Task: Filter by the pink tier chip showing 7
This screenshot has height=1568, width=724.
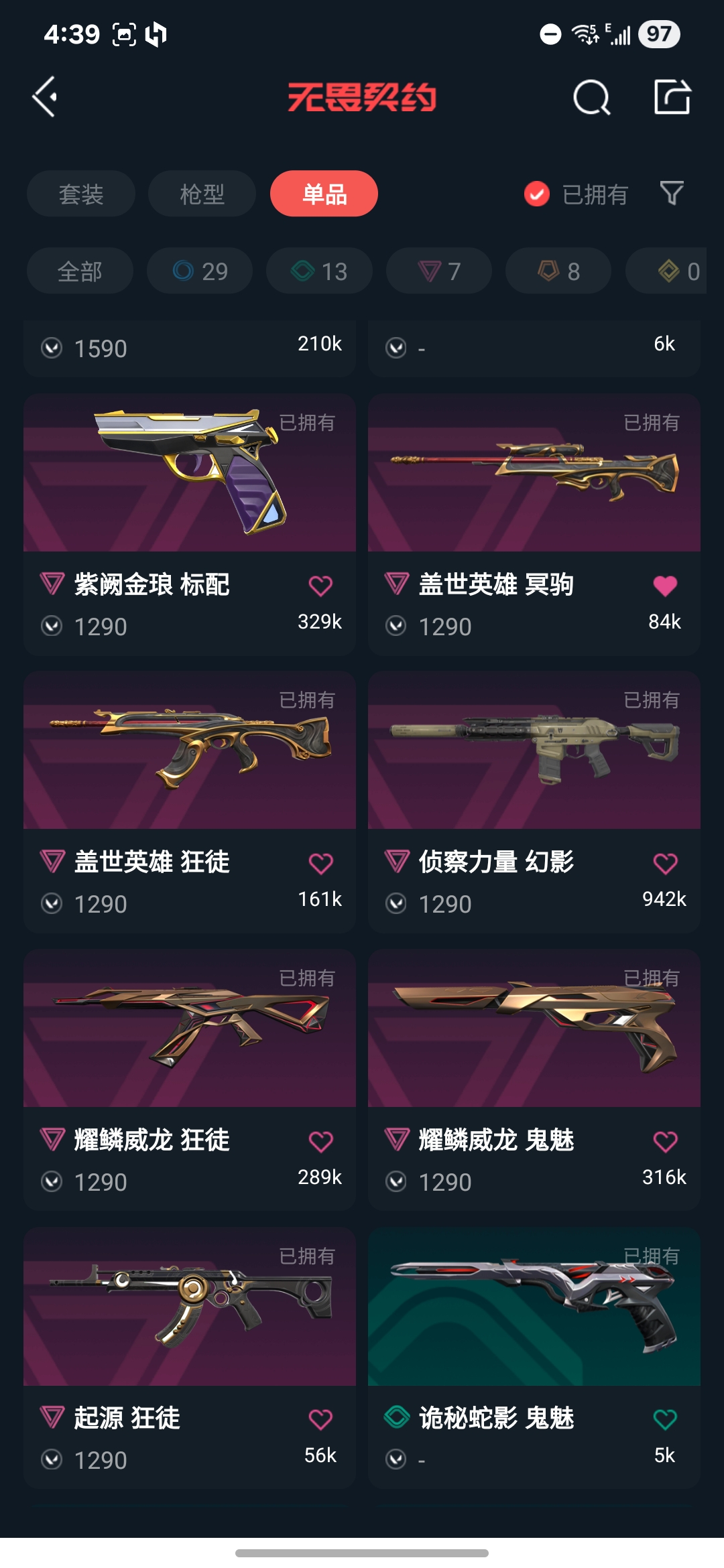Action: coord(439,271)
